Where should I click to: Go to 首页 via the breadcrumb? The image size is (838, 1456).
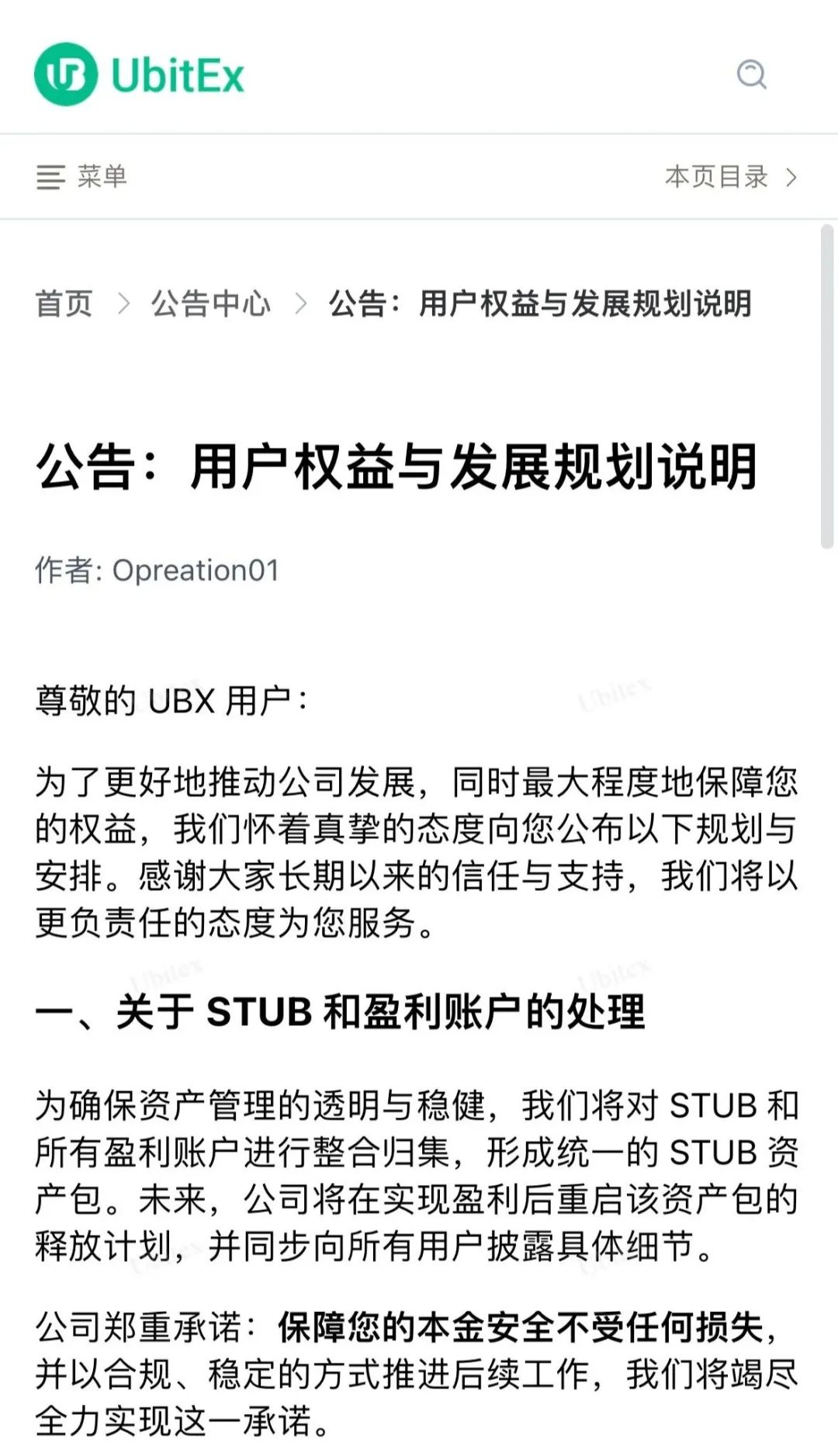point(64,303)
